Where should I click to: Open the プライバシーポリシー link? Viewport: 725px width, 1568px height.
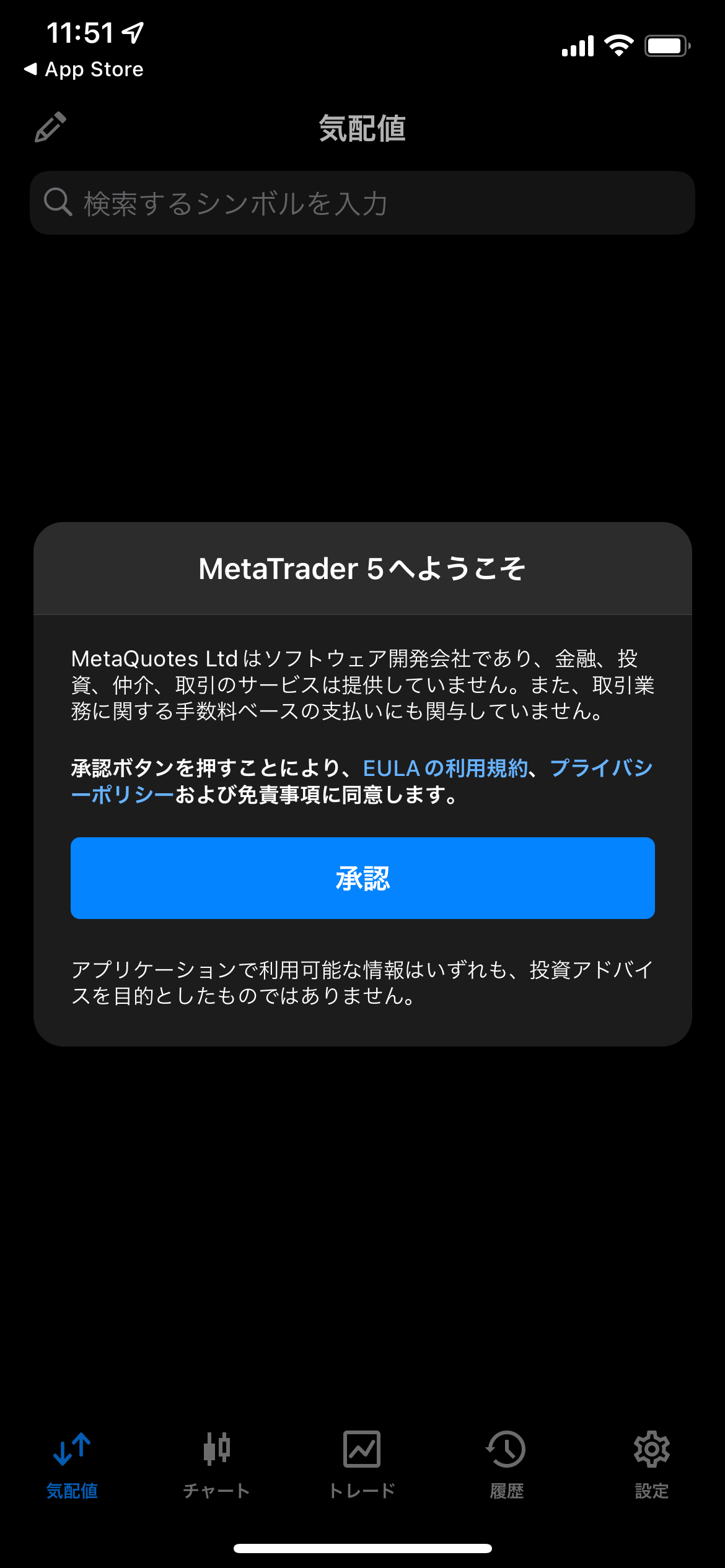(601, 769)
